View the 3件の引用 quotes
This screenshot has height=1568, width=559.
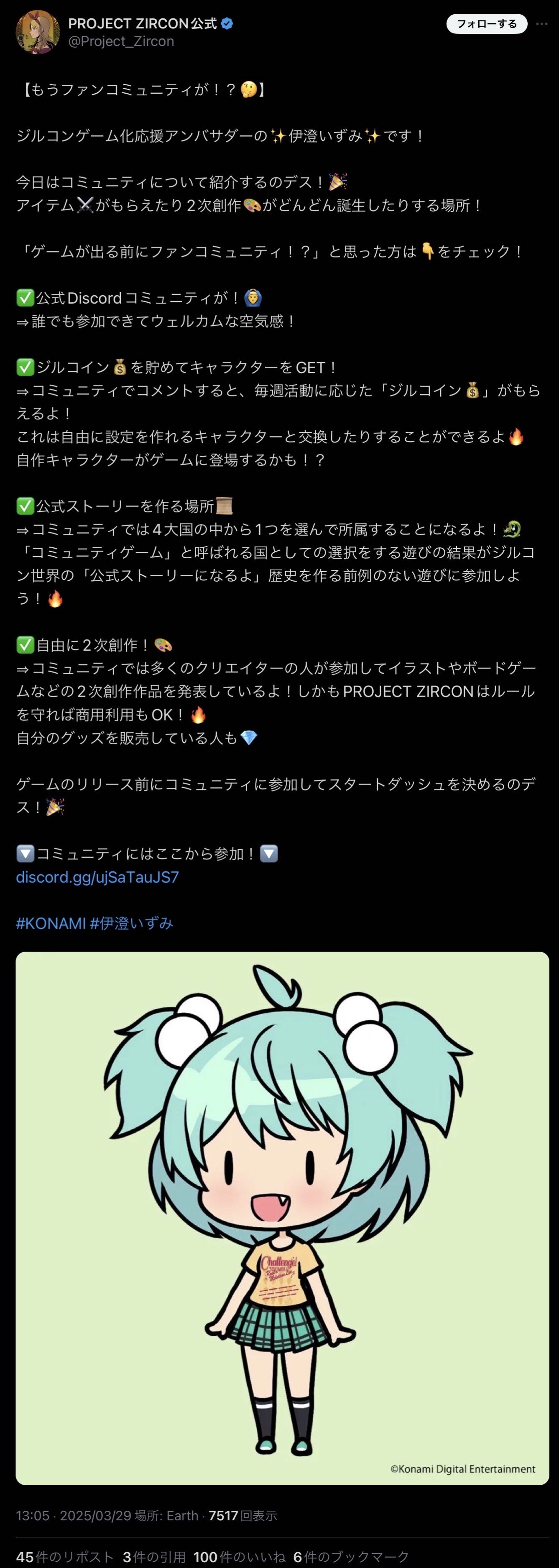[x=154, y=1556]
